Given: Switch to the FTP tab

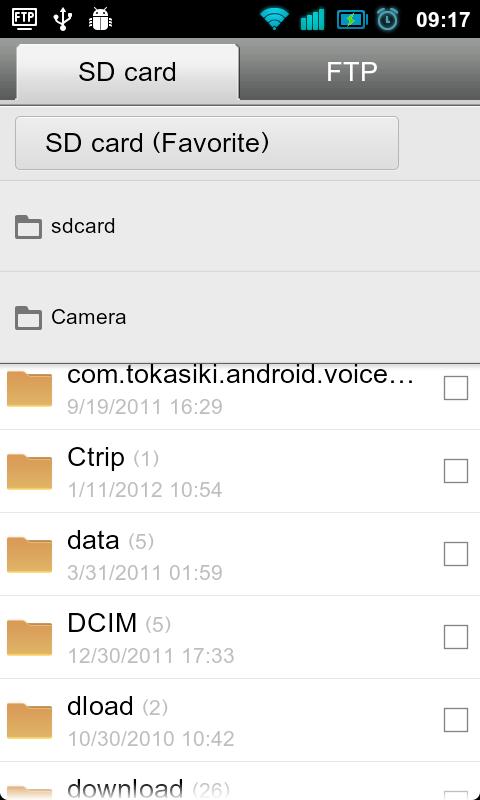Looking at the screenshot, I should pyautogui.click(x=352, y=71).
